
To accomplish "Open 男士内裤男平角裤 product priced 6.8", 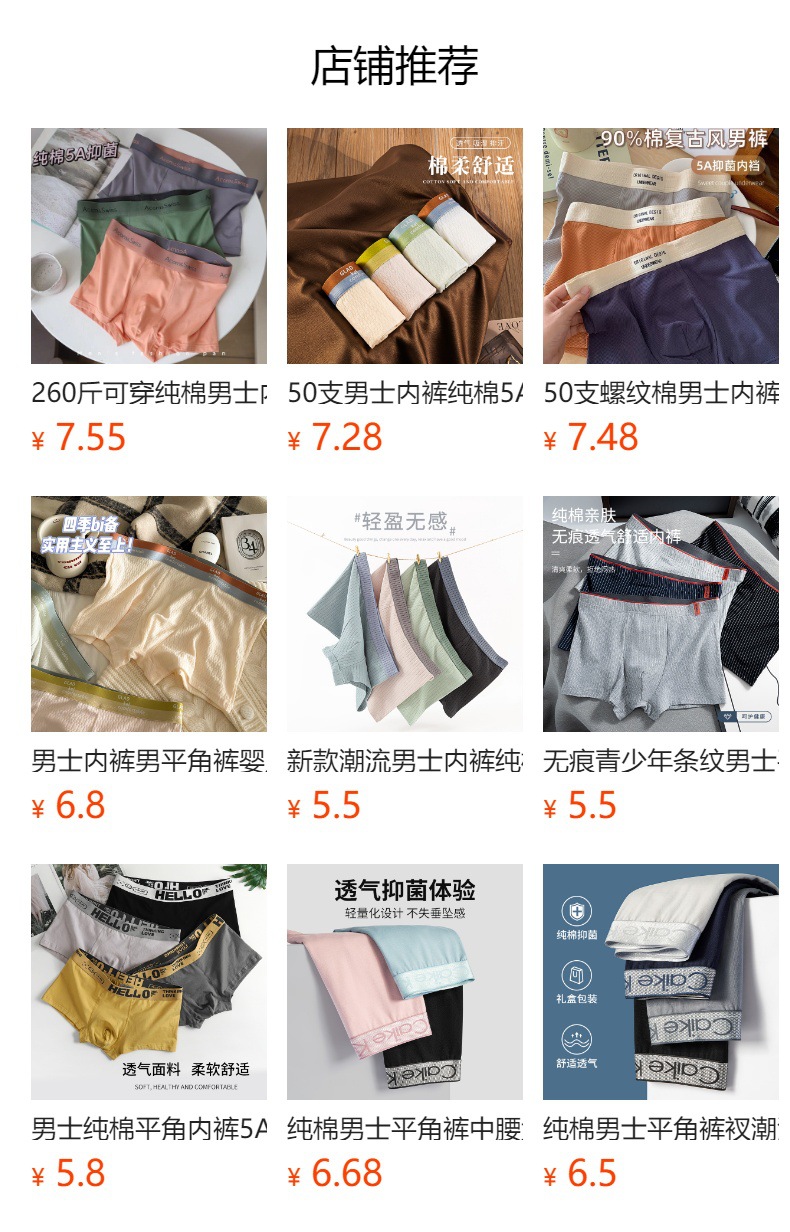I will (x=149, y=661).
